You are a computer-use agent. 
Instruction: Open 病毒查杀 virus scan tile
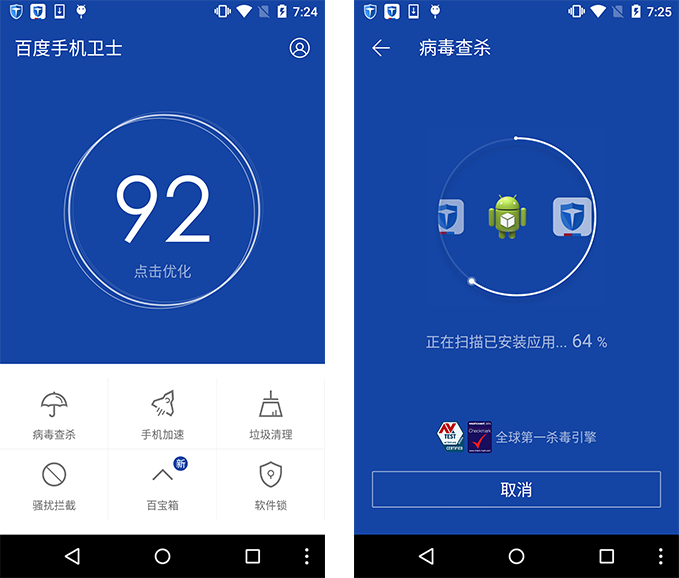(54, 415)
